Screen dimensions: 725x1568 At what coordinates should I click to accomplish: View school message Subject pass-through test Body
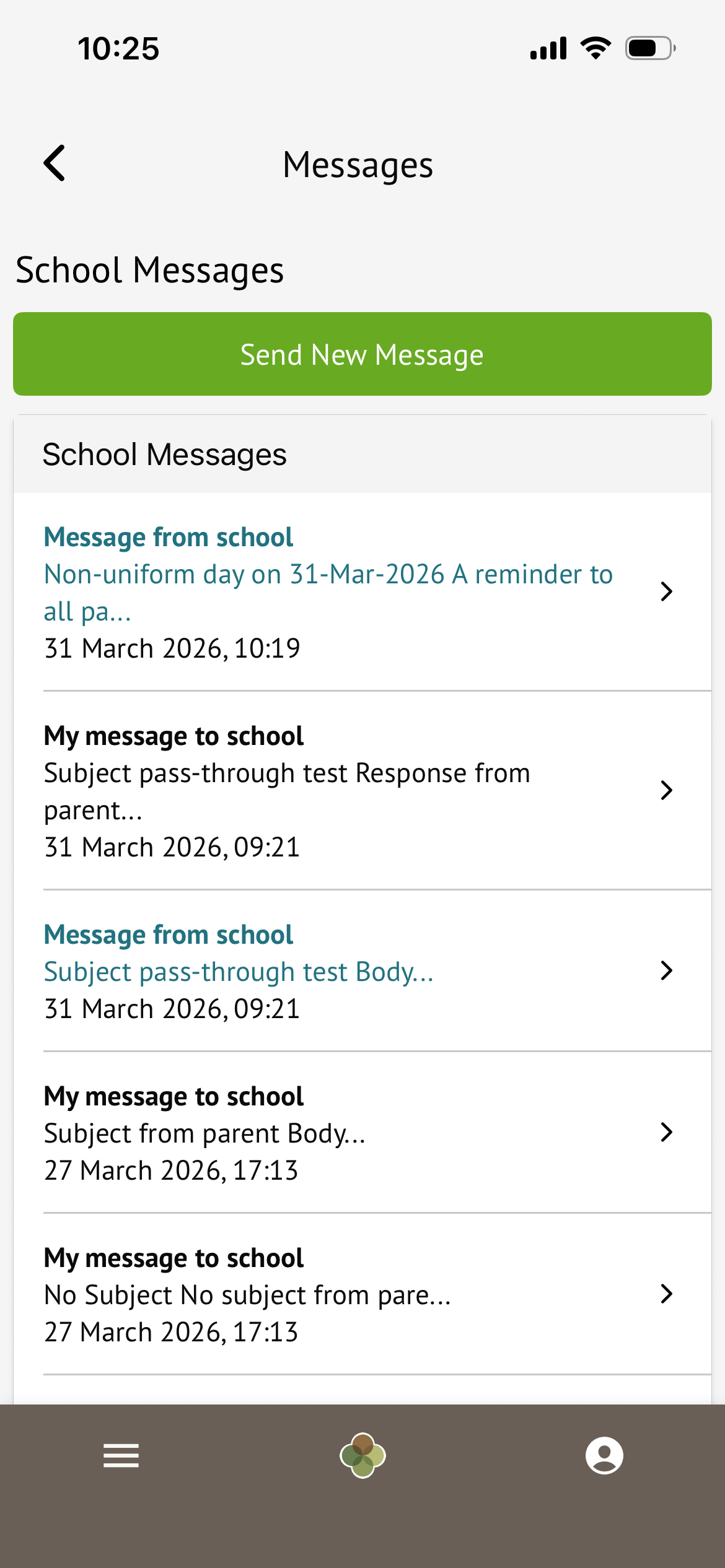point(362,970)
